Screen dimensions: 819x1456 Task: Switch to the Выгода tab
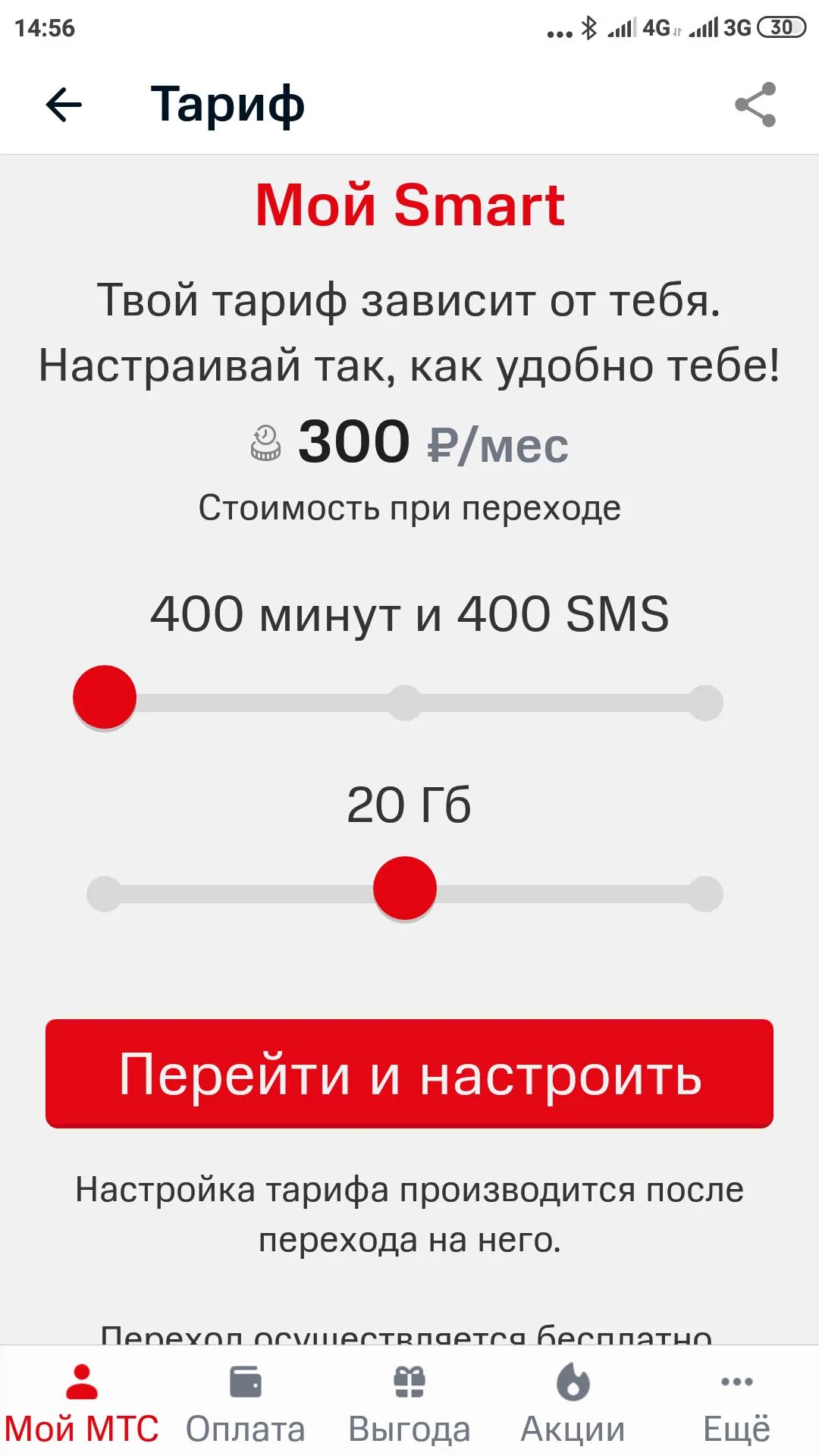pyautogui.click(x=409, y=1403)
